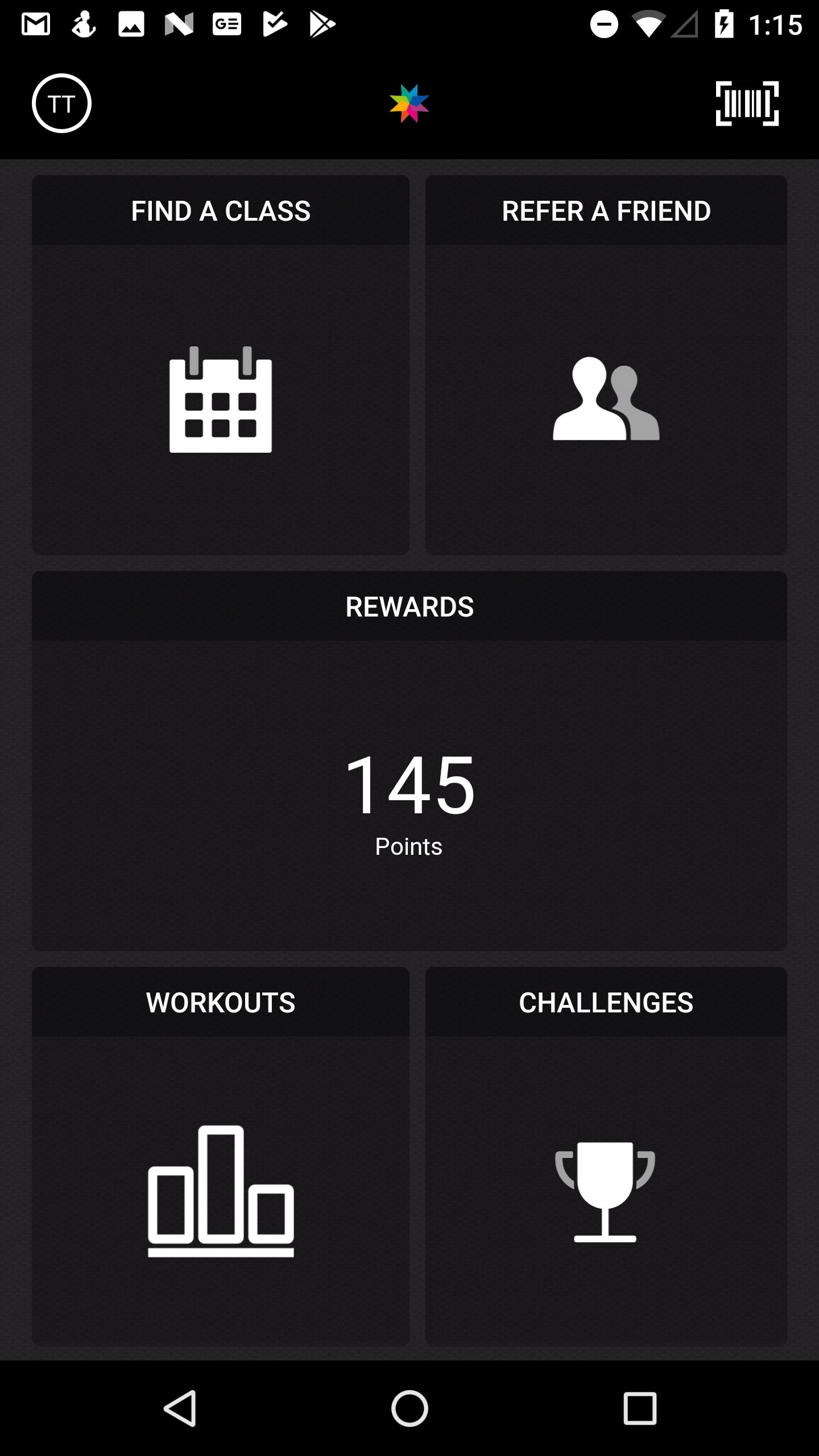View Rewards points card
The height and width of the screenshot is (1456, 819).
pyautogui.click(x=409, y=761)
